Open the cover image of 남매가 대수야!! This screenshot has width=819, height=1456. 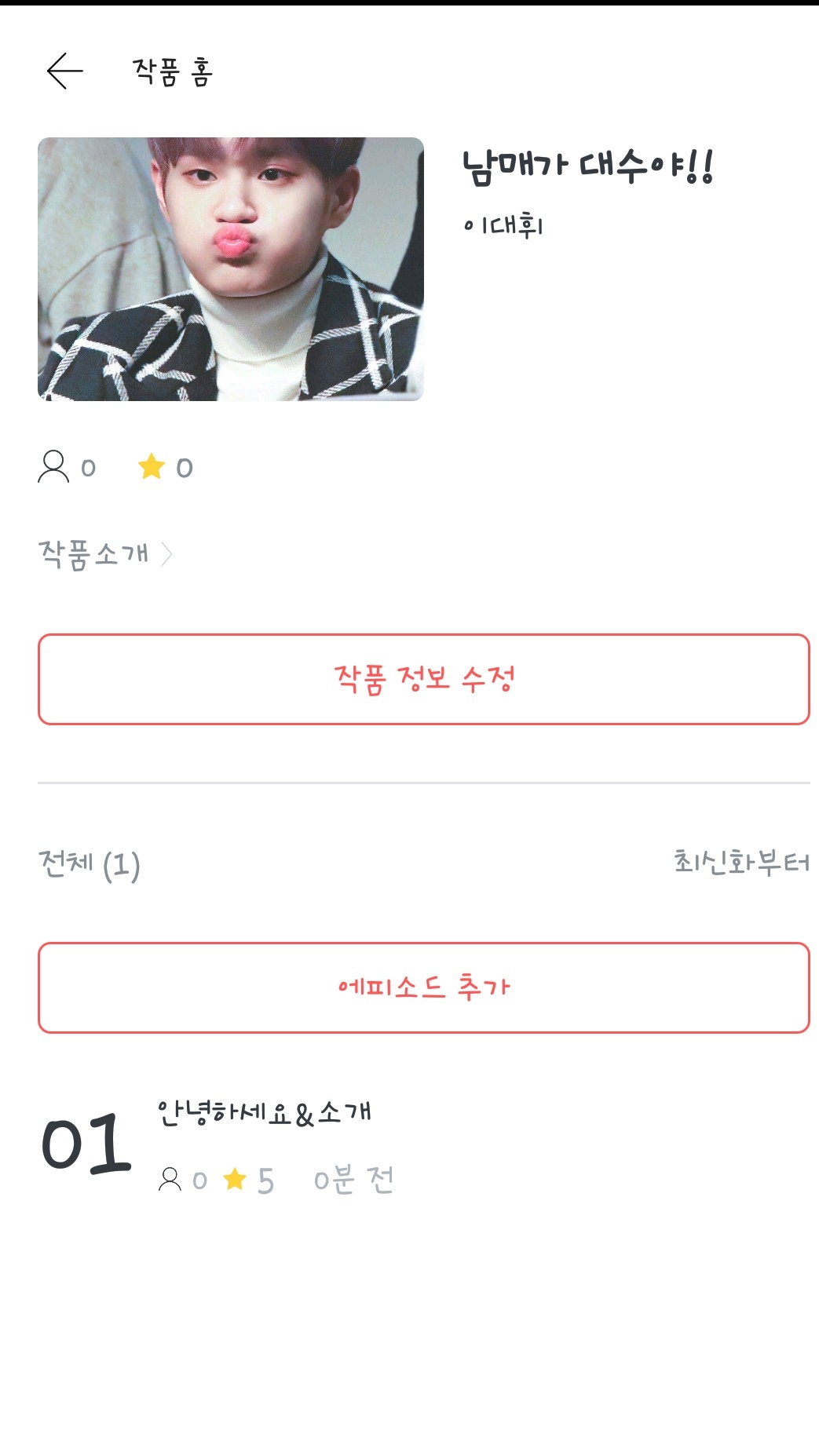(231, 269)
